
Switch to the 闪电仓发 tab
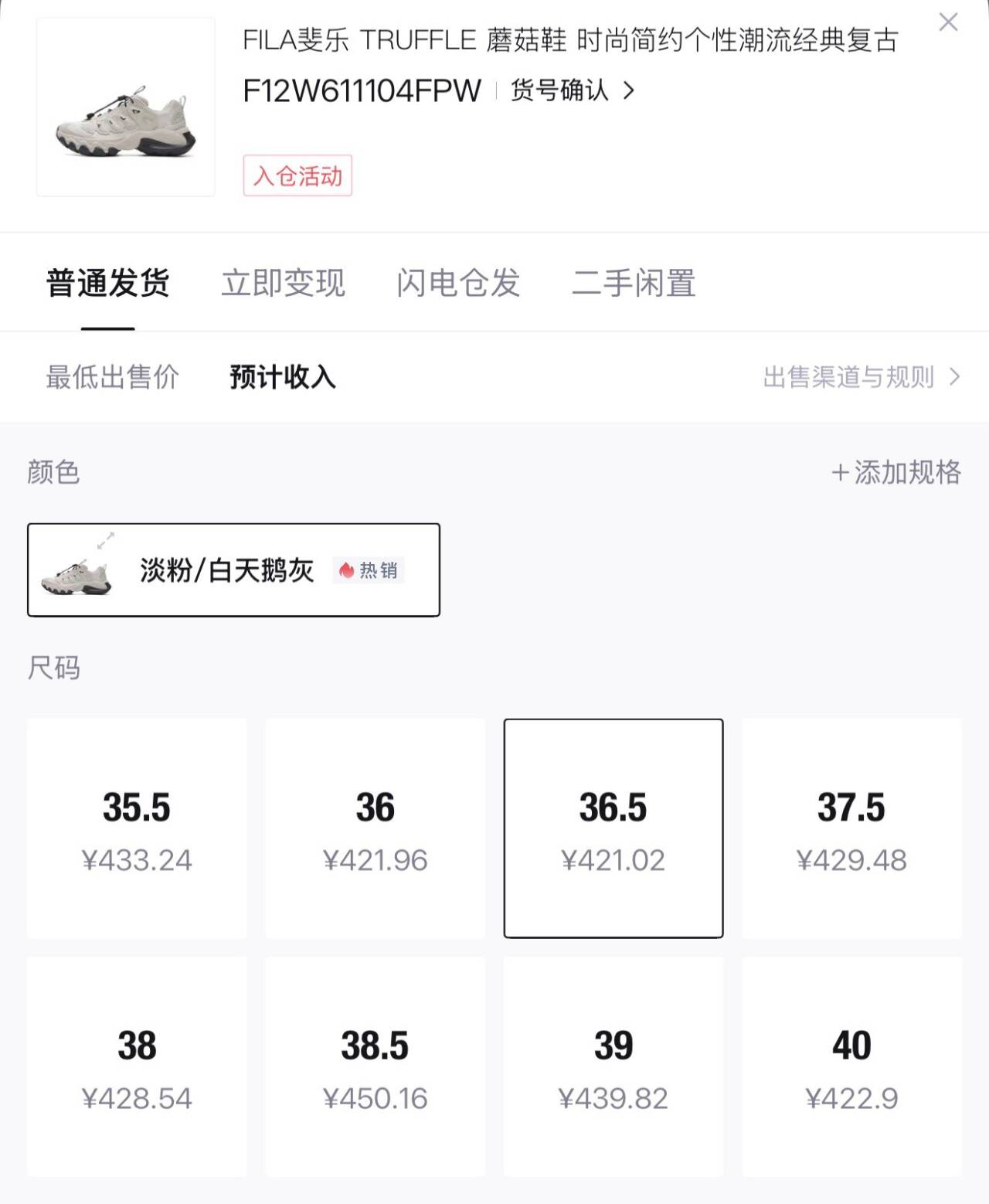tap(458, 283)
